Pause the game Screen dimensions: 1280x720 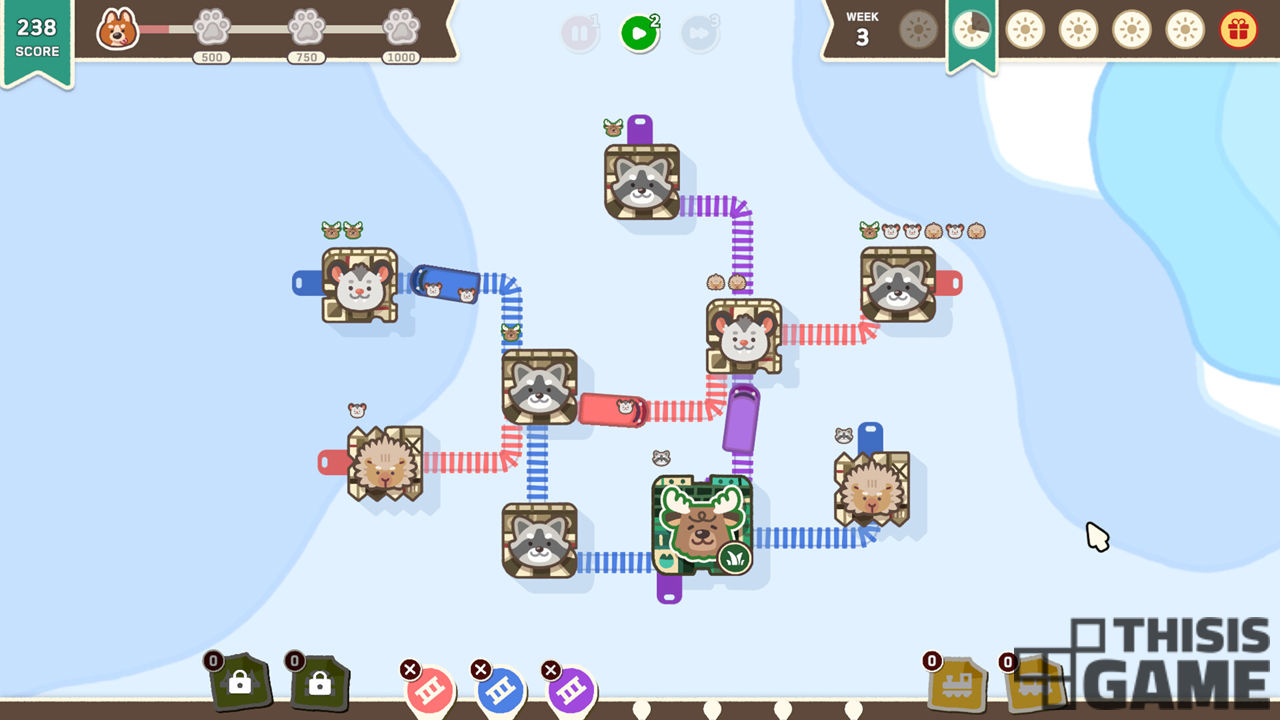click(x=579, y=33)
